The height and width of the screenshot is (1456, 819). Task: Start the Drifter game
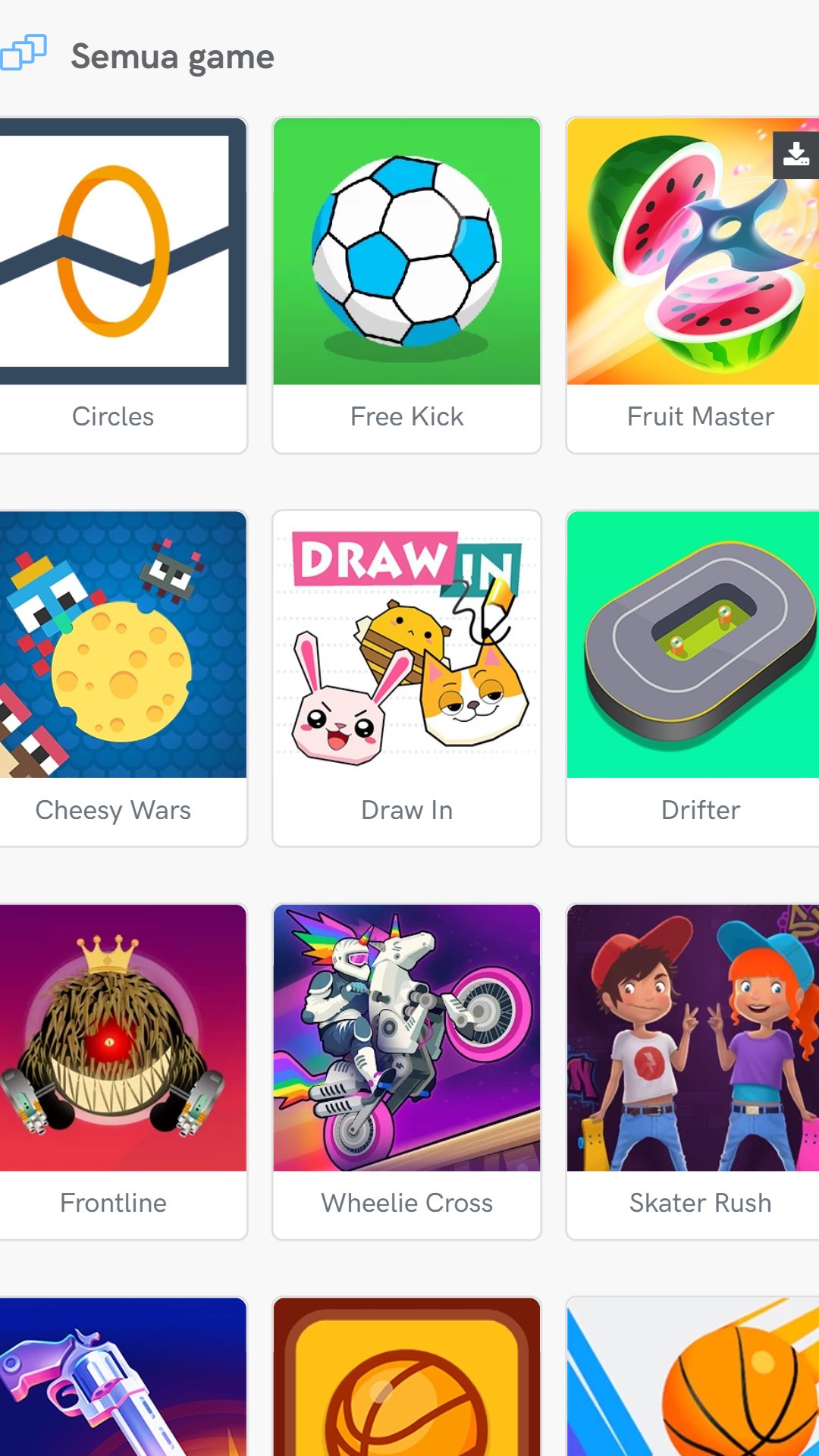[x=692, y=678]
